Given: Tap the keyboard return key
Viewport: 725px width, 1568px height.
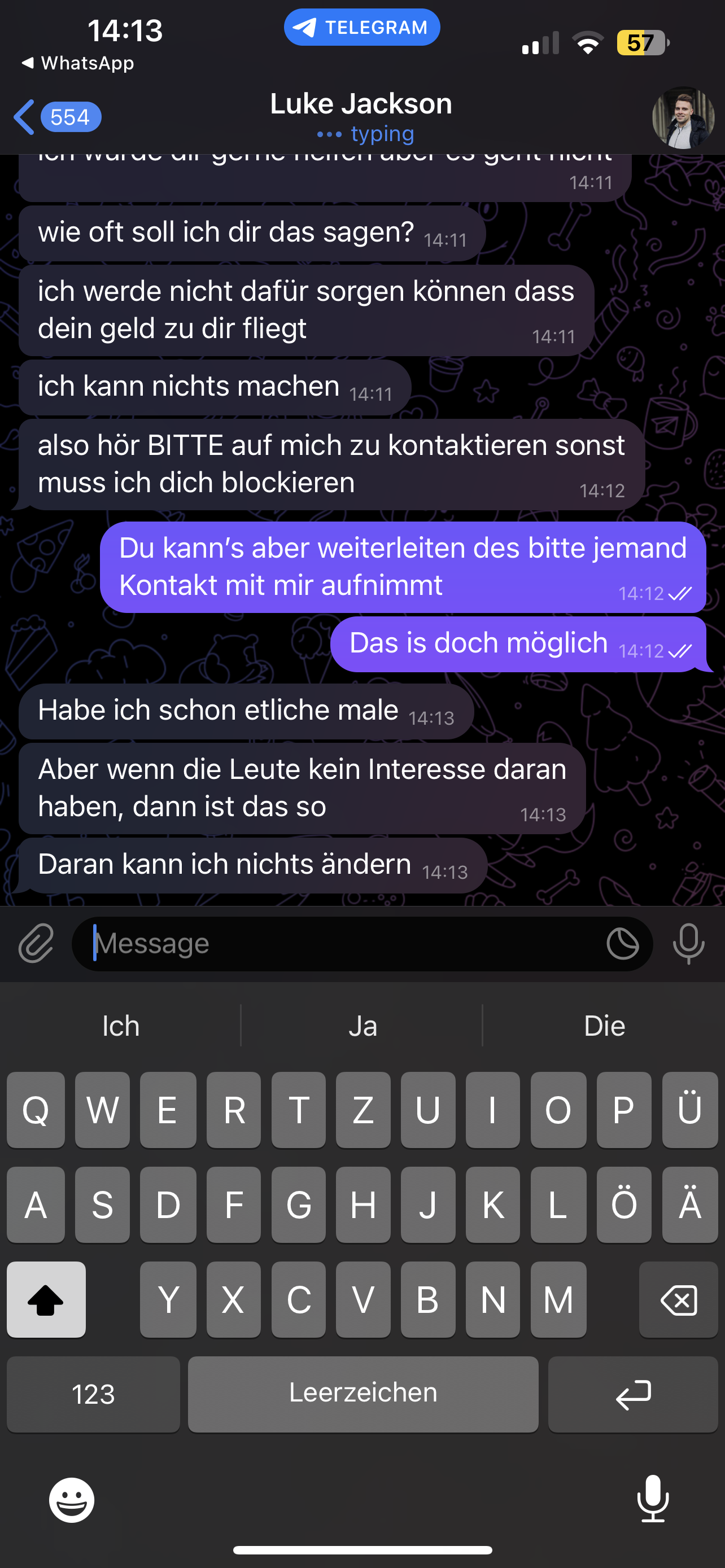Looking at the screenshot, I should coord(633,1394).
